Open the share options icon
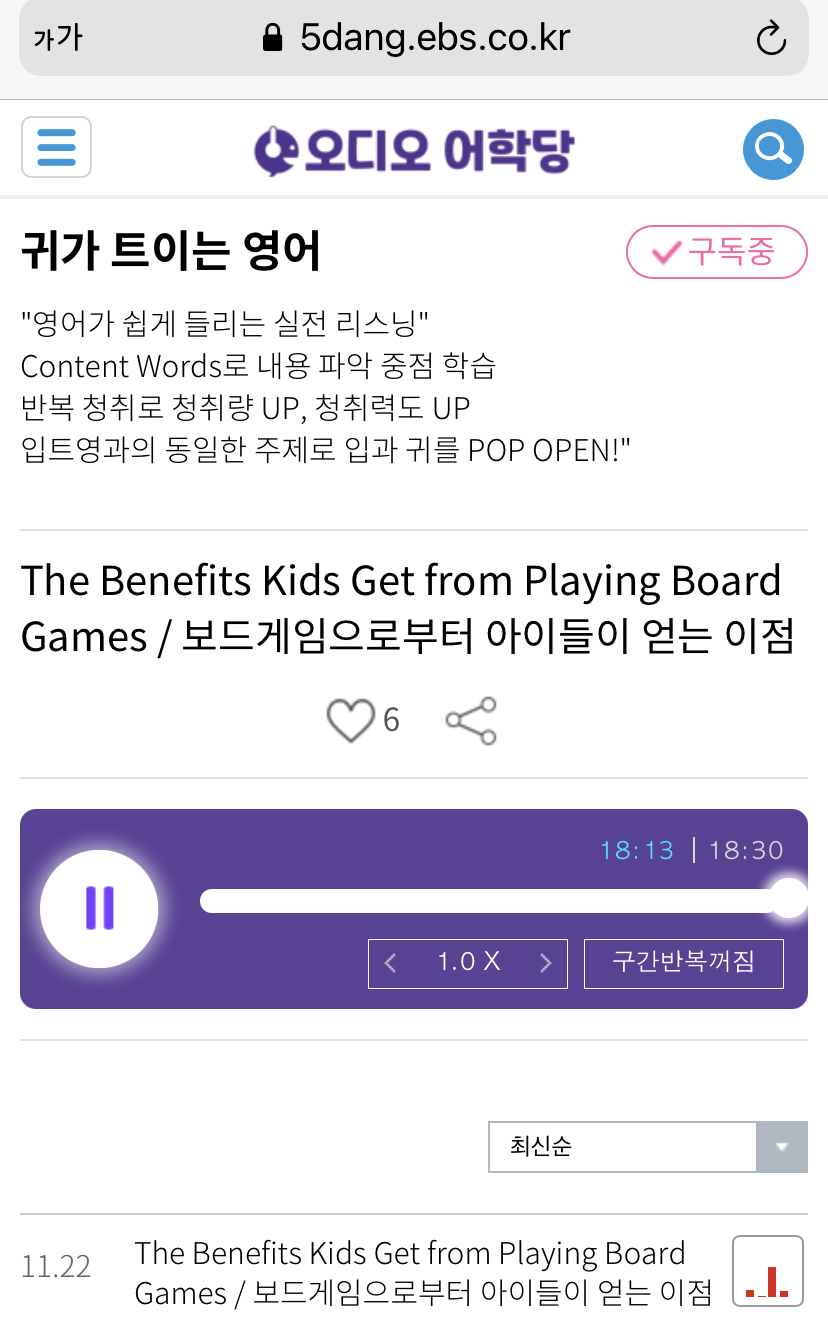The width and height of the screenshot is (828, 1324). [469, 719]
